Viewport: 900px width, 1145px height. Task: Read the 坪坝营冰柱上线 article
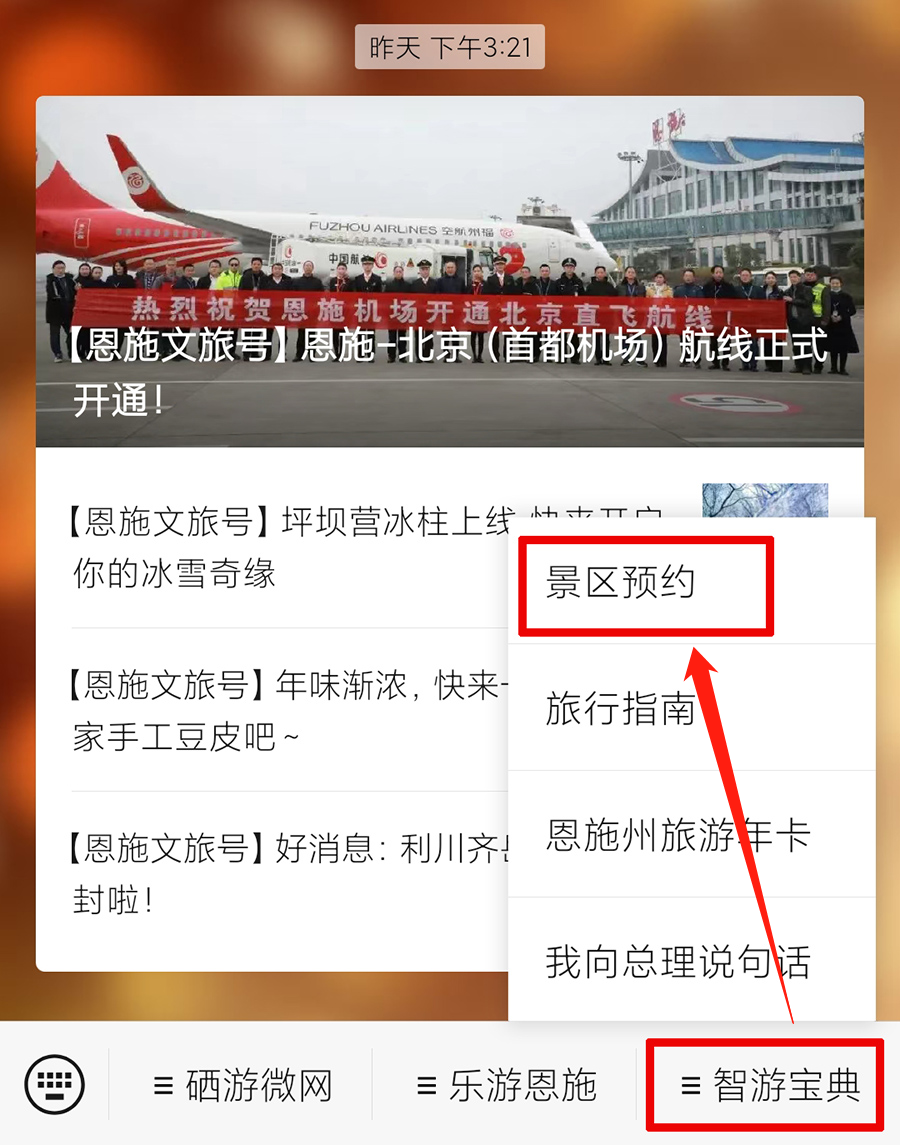tap(280, 547)
